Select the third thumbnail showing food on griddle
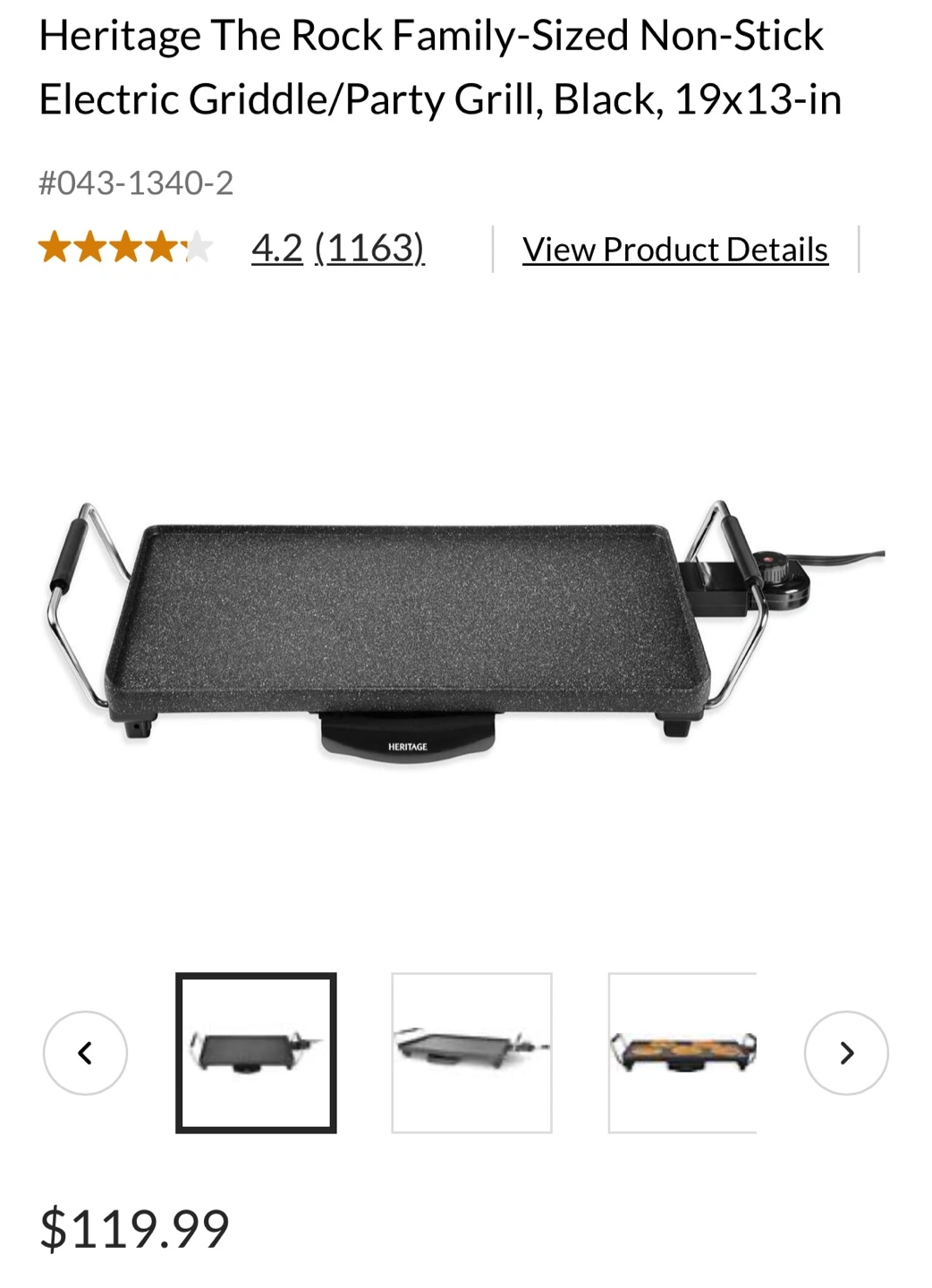 tap(682, 1053)
